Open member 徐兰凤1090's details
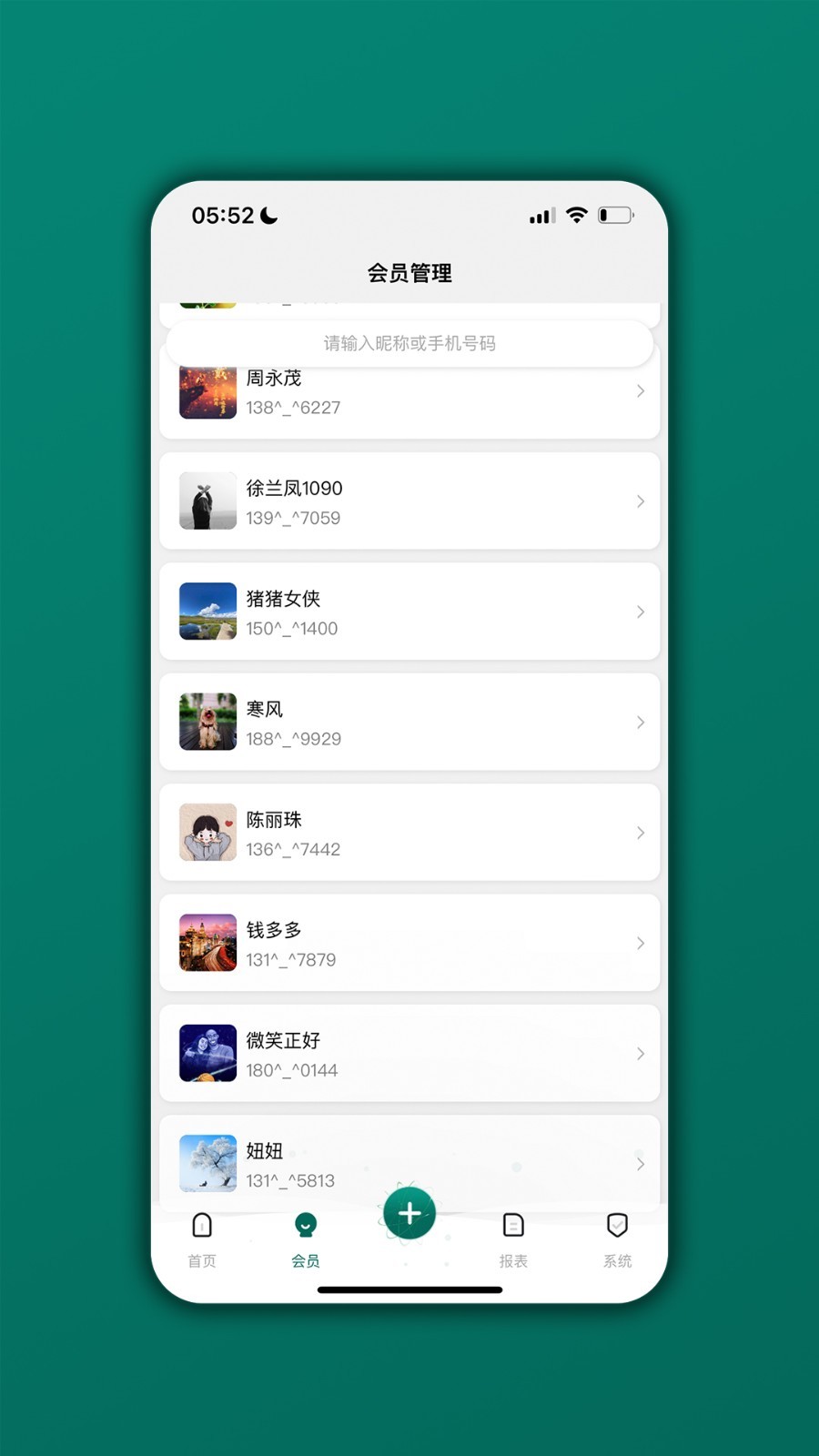The image size is (819, 1456). click(409, 501)
